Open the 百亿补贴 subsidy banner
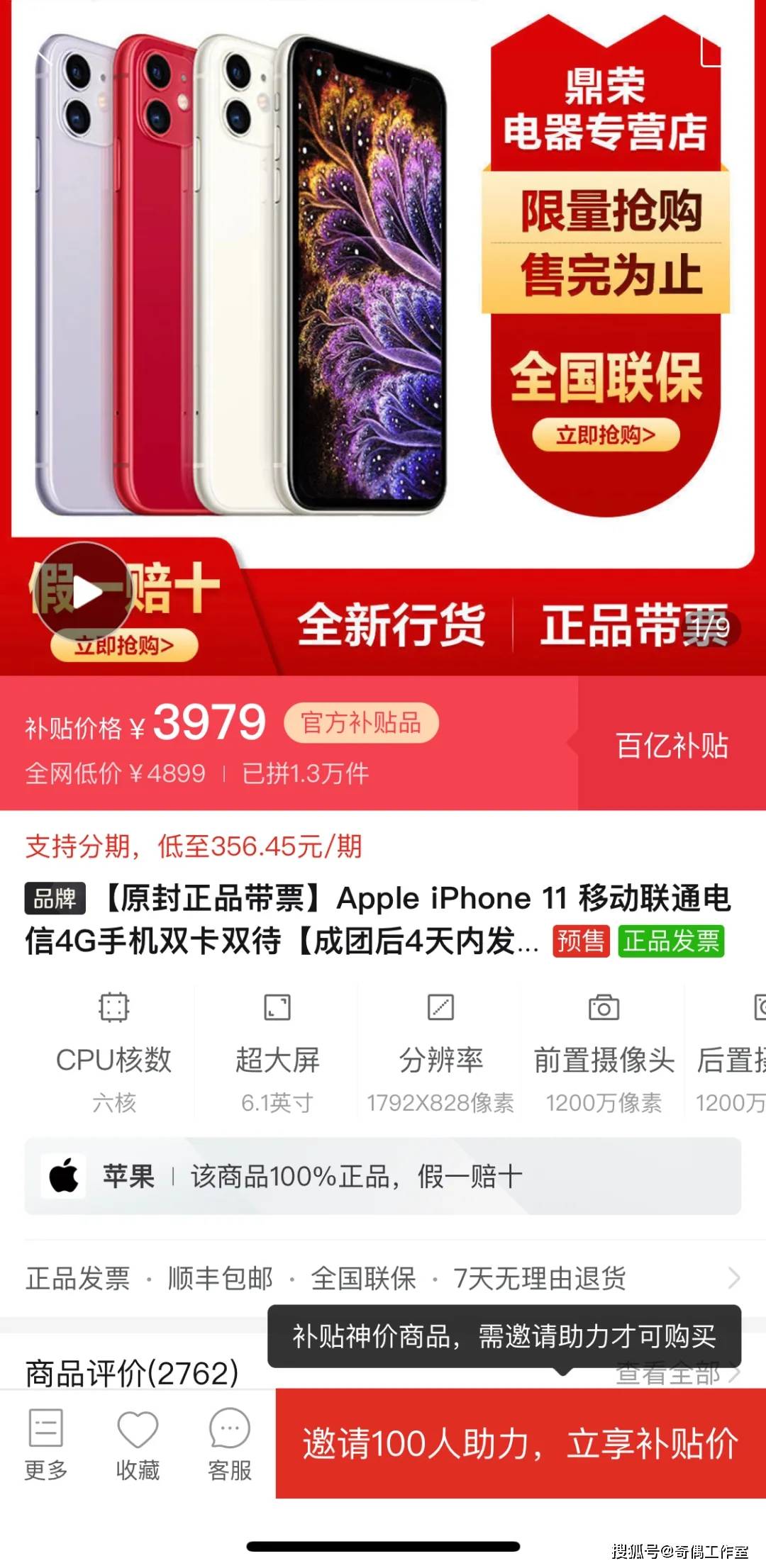The width and height of the screenshot is (766, 1568). pyautogui.click(x=671, y=745)
